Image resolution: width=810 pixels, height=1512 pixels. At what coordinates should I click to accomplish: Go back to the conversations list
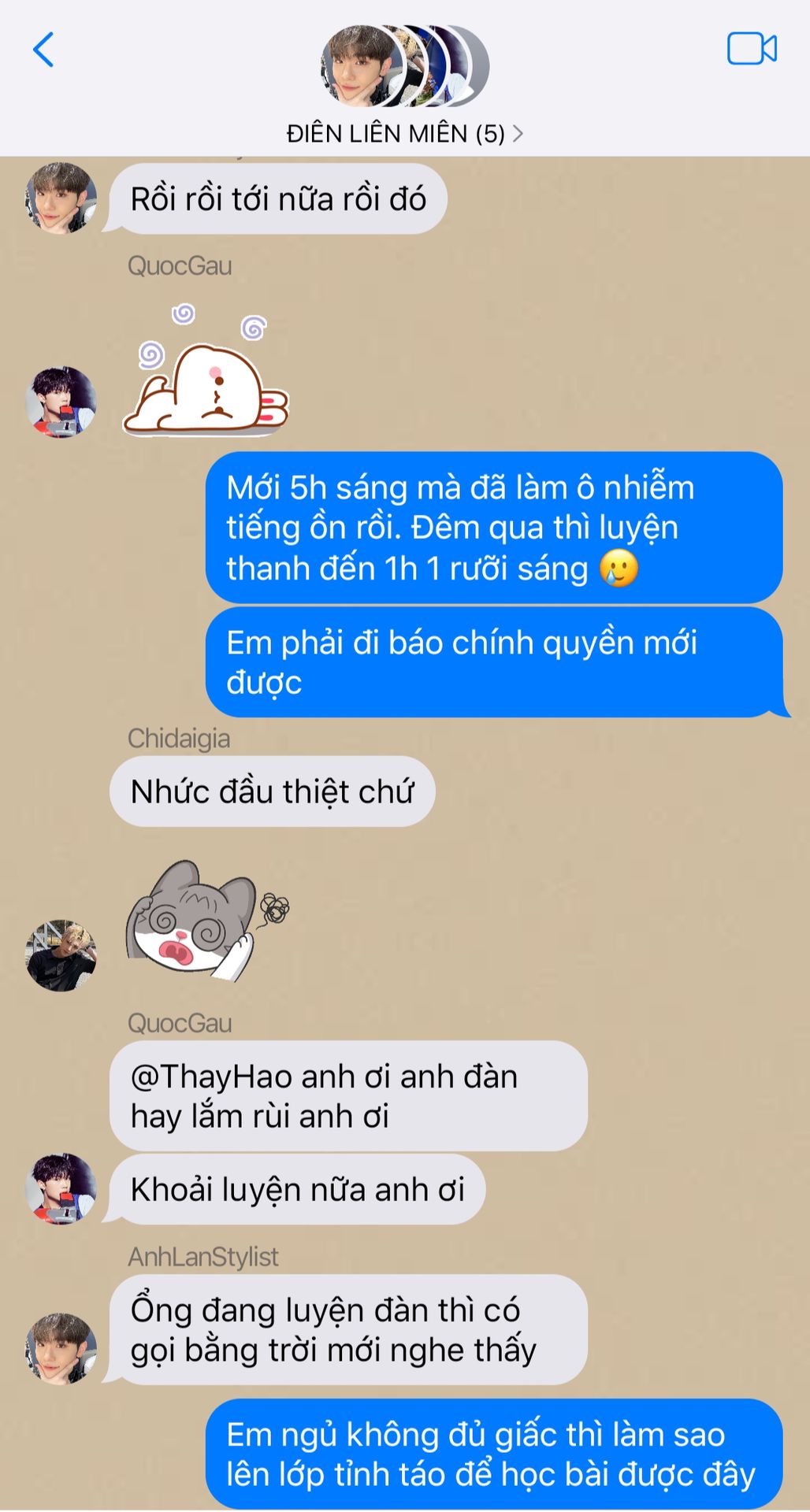(x=43, y=50)
